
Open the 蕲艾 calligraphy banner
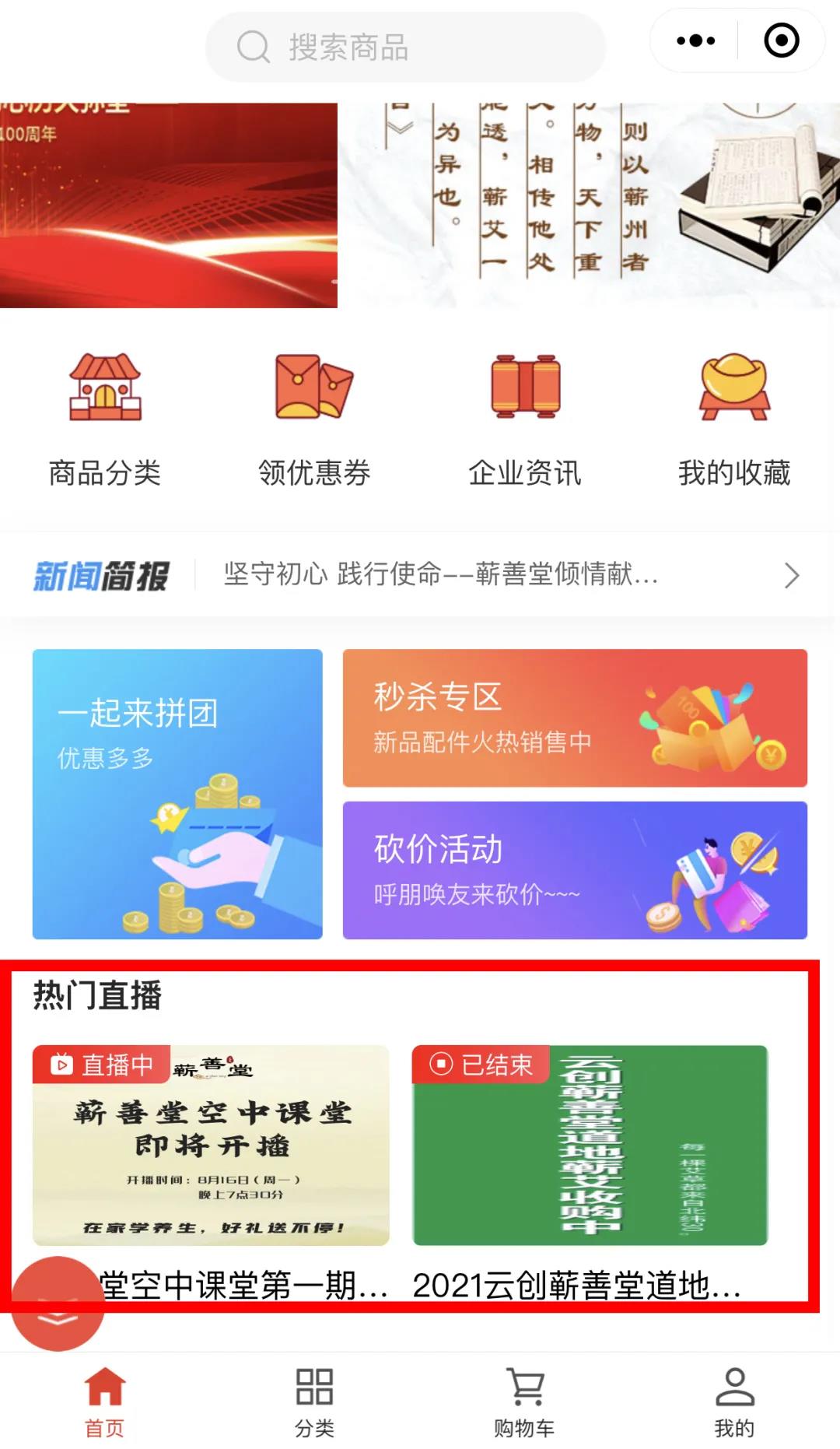(589, 205)
